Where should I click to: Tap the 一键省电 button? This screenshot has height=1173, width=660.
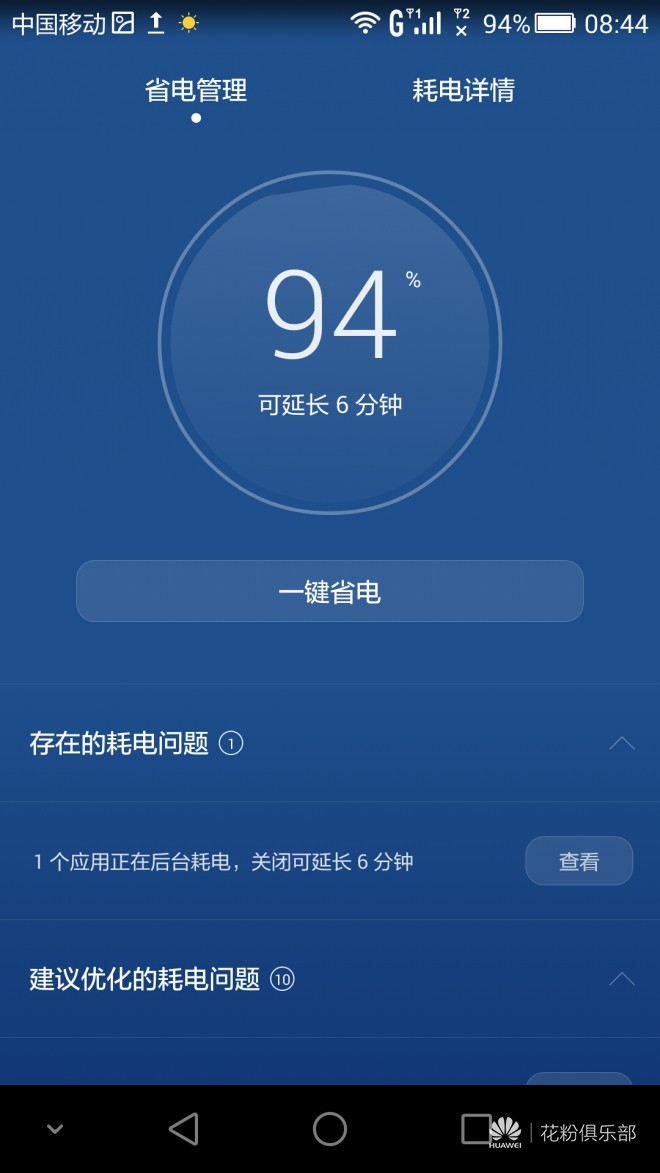(x=329, y=592)
